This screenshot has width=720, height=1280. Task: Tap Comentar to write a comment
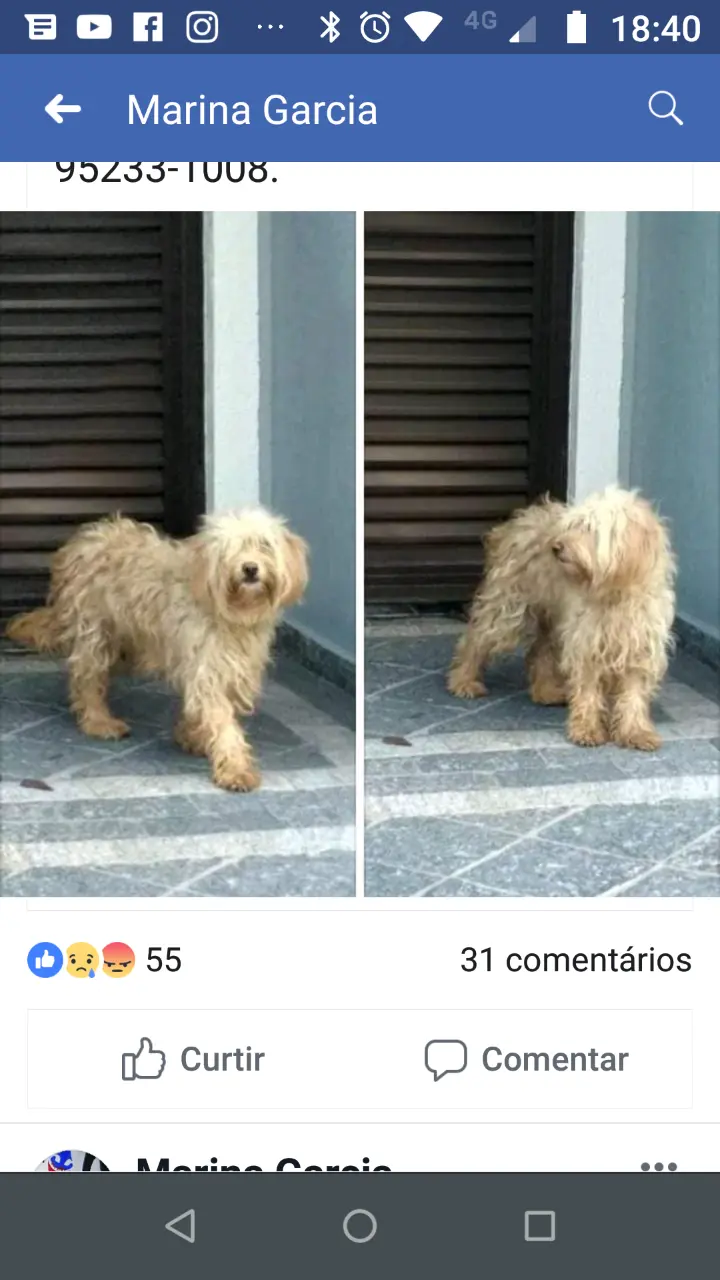527,1059
